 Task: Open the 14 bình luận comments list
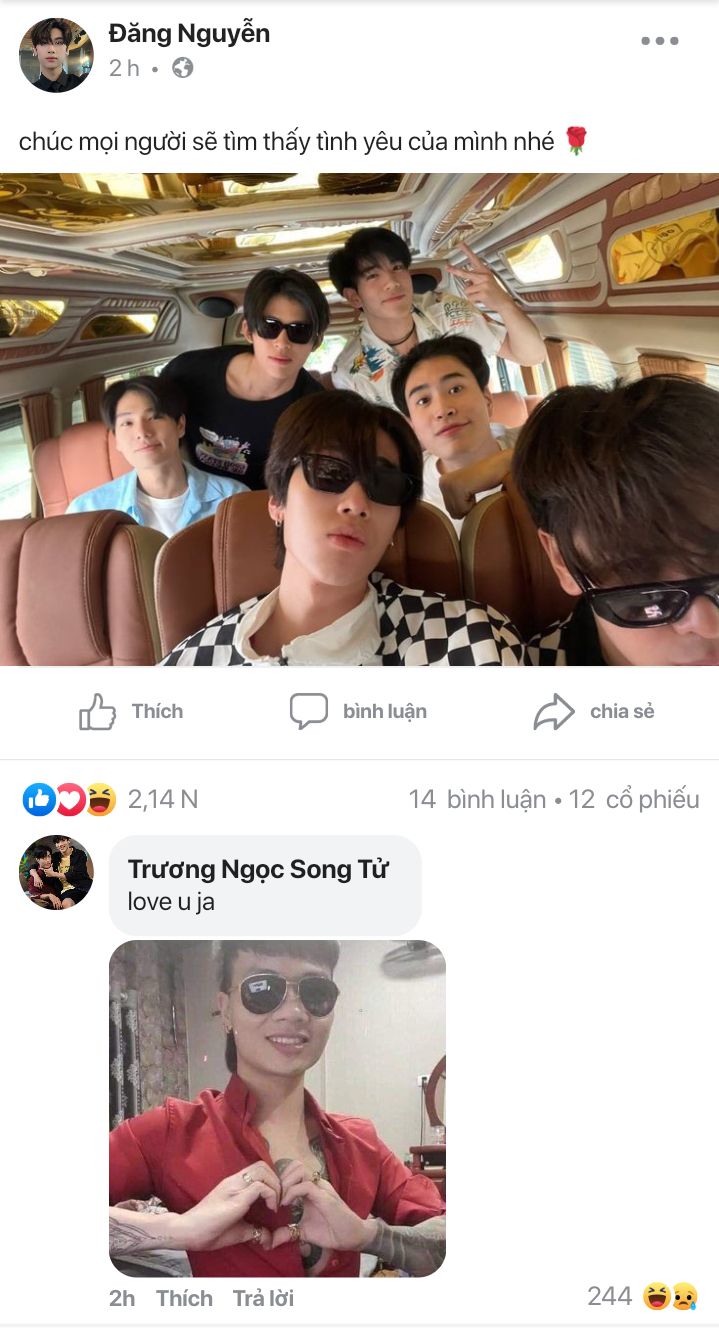pos(477,799)
